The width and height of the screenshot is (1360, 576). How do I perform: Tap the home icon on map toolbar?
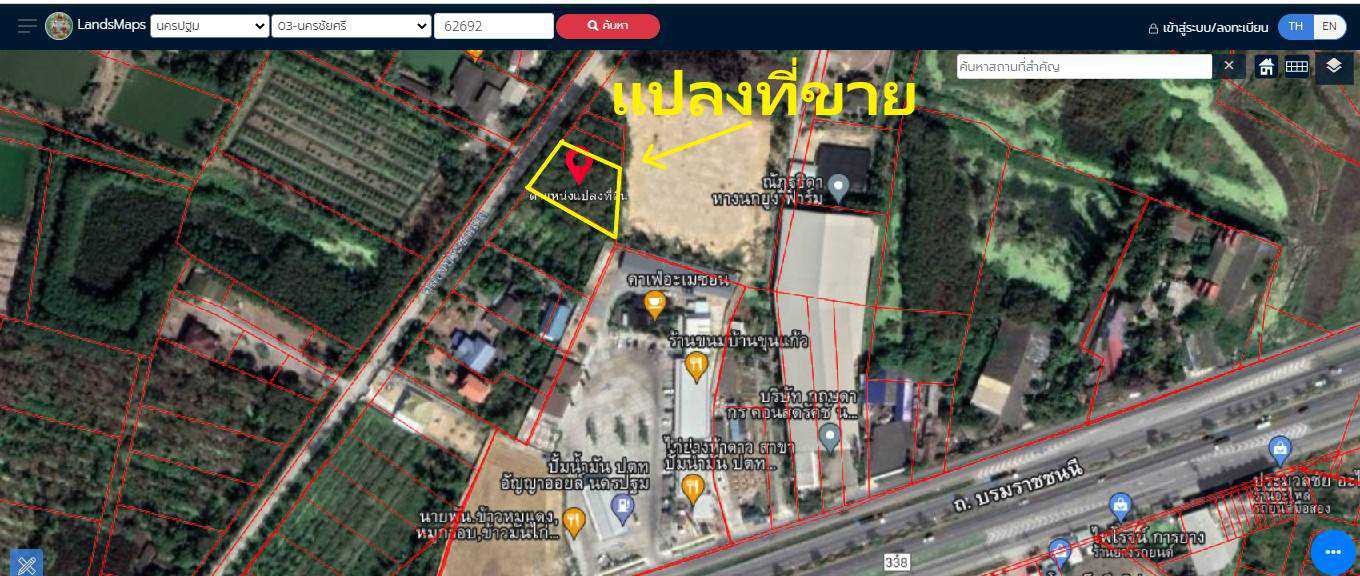[1266, 67]
